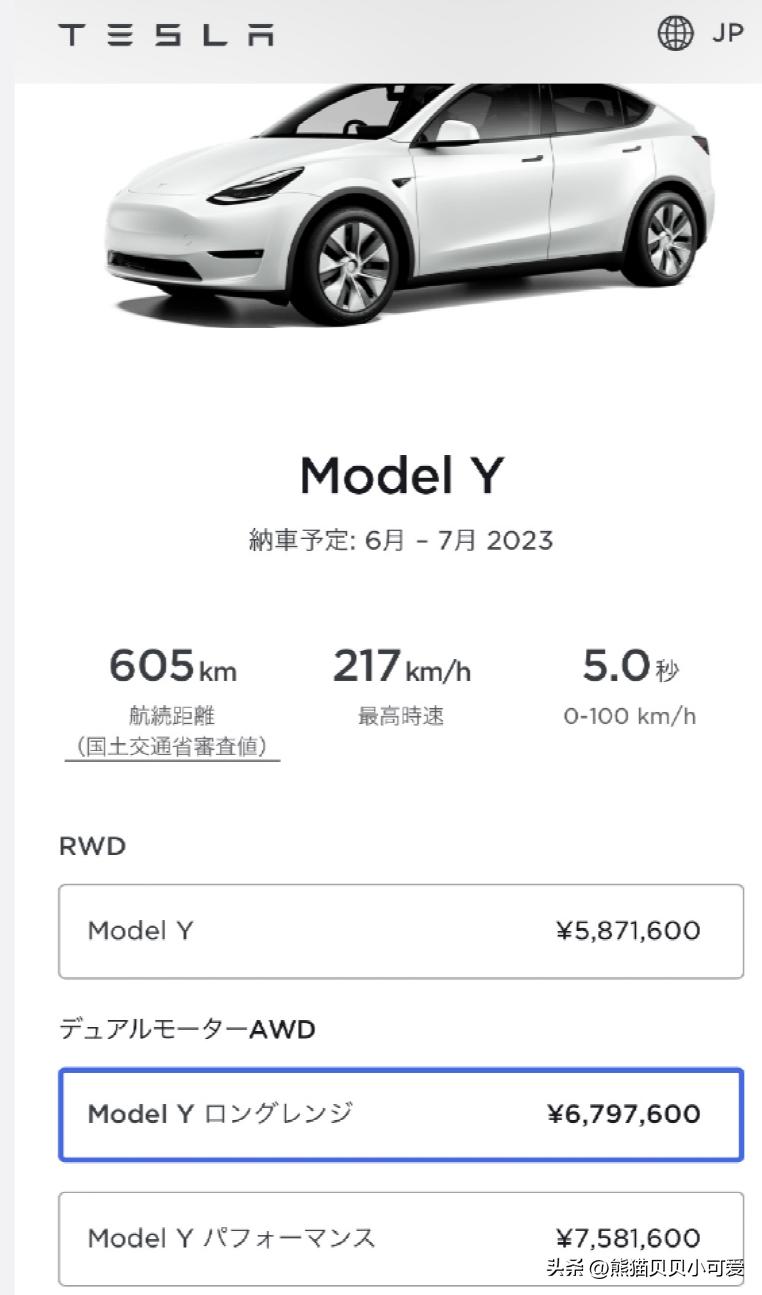Click the 航続距離 label under 605 km
762x1295 pixels.
(172, 716)
